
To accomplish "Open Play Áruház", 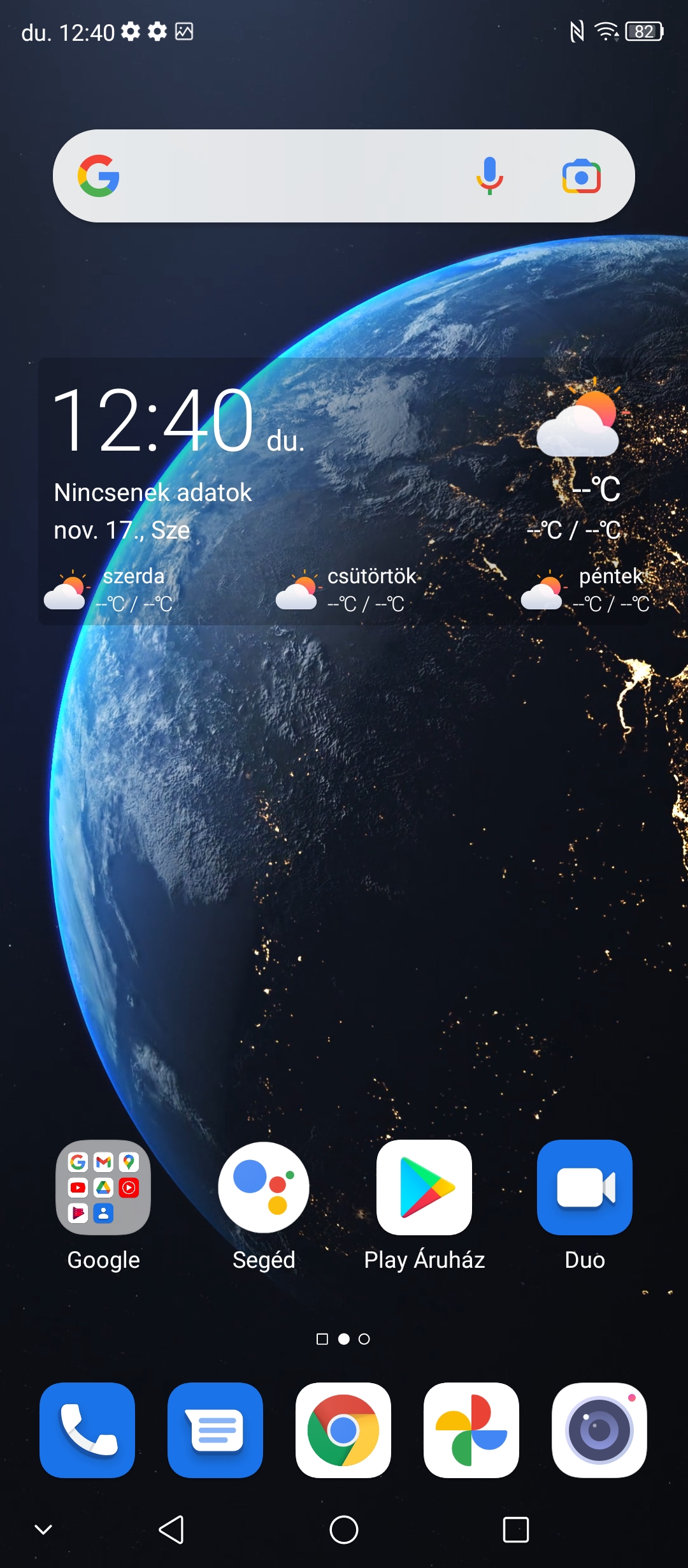I will 424,1187.
